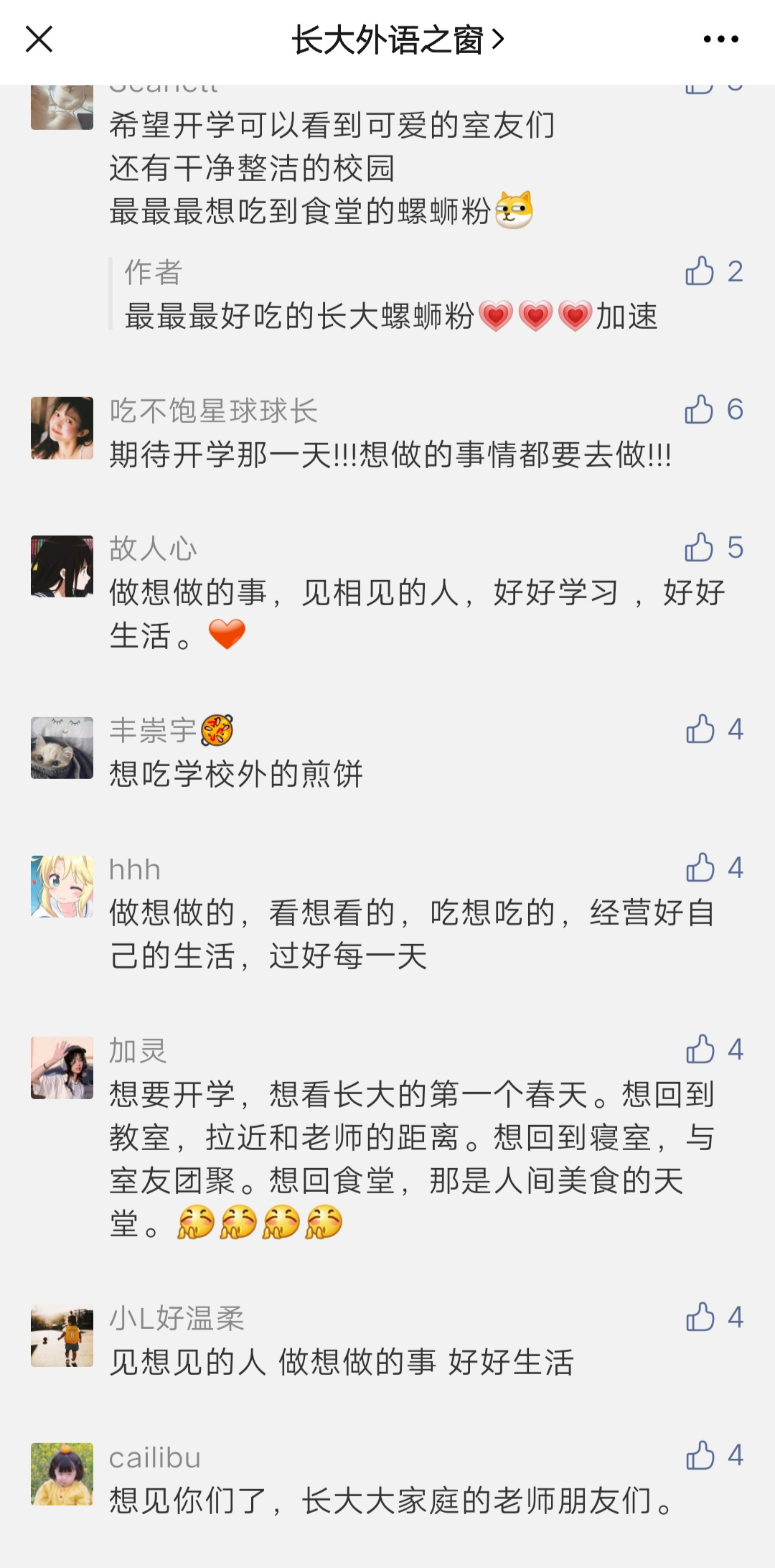
Task: Like the author's reply about 螺蛳粉
Action: click(x=700, y=271)
